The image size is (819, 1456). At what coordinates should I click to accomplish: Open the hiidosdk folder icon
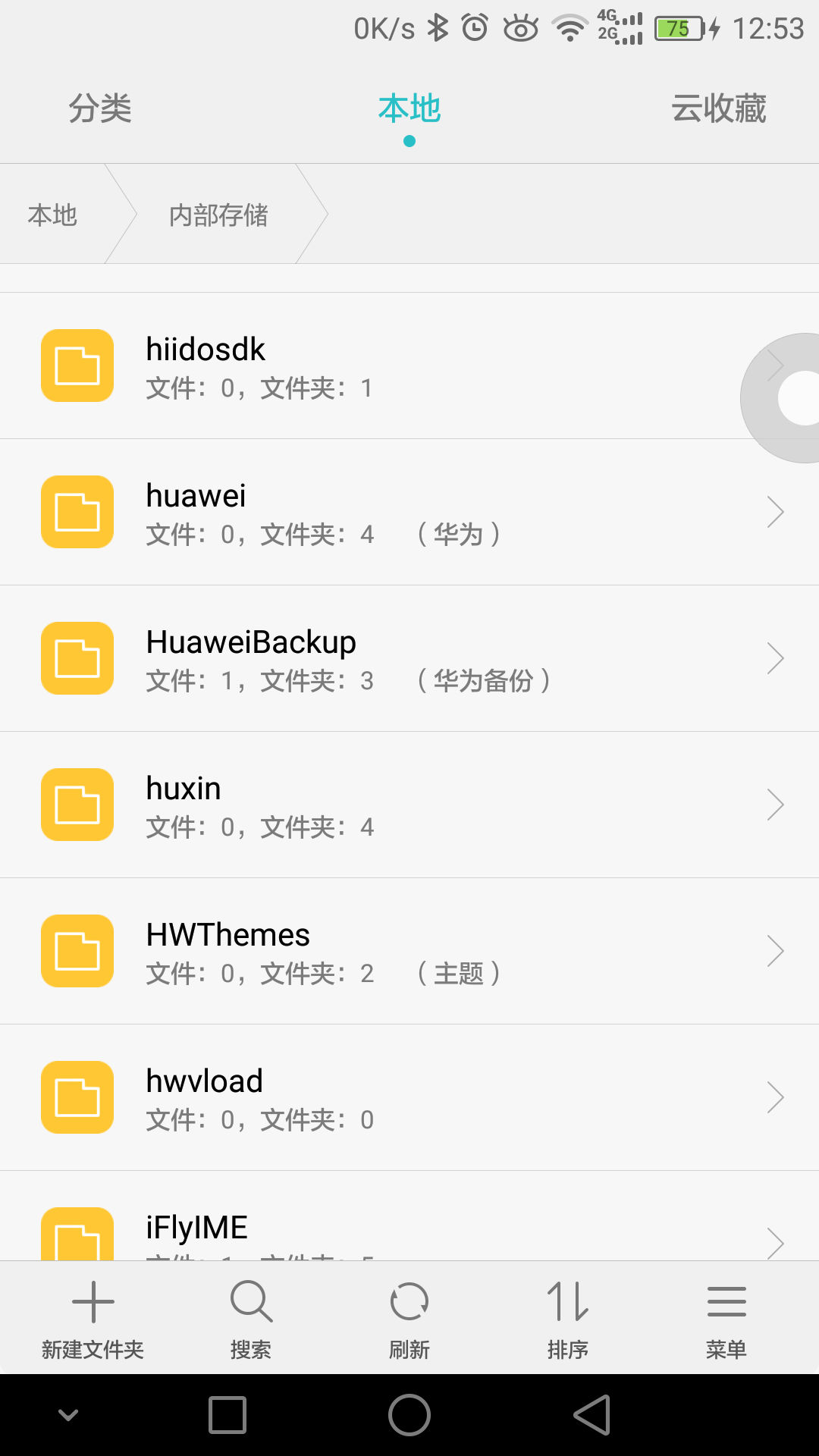tap(76, 366)
